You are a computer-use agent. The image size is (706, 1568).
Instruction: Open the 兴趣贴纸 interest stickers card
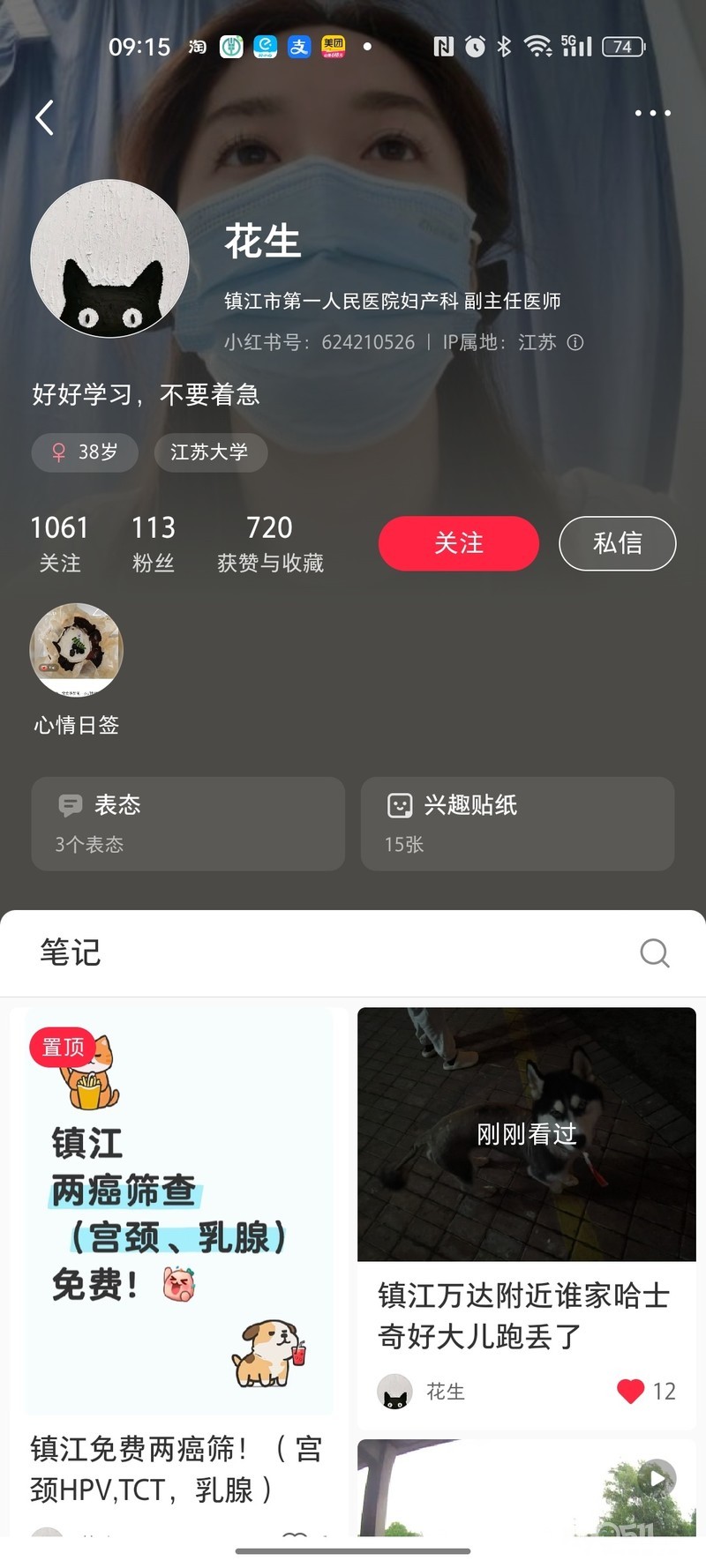pyautogui.click(x=517, y=824)
